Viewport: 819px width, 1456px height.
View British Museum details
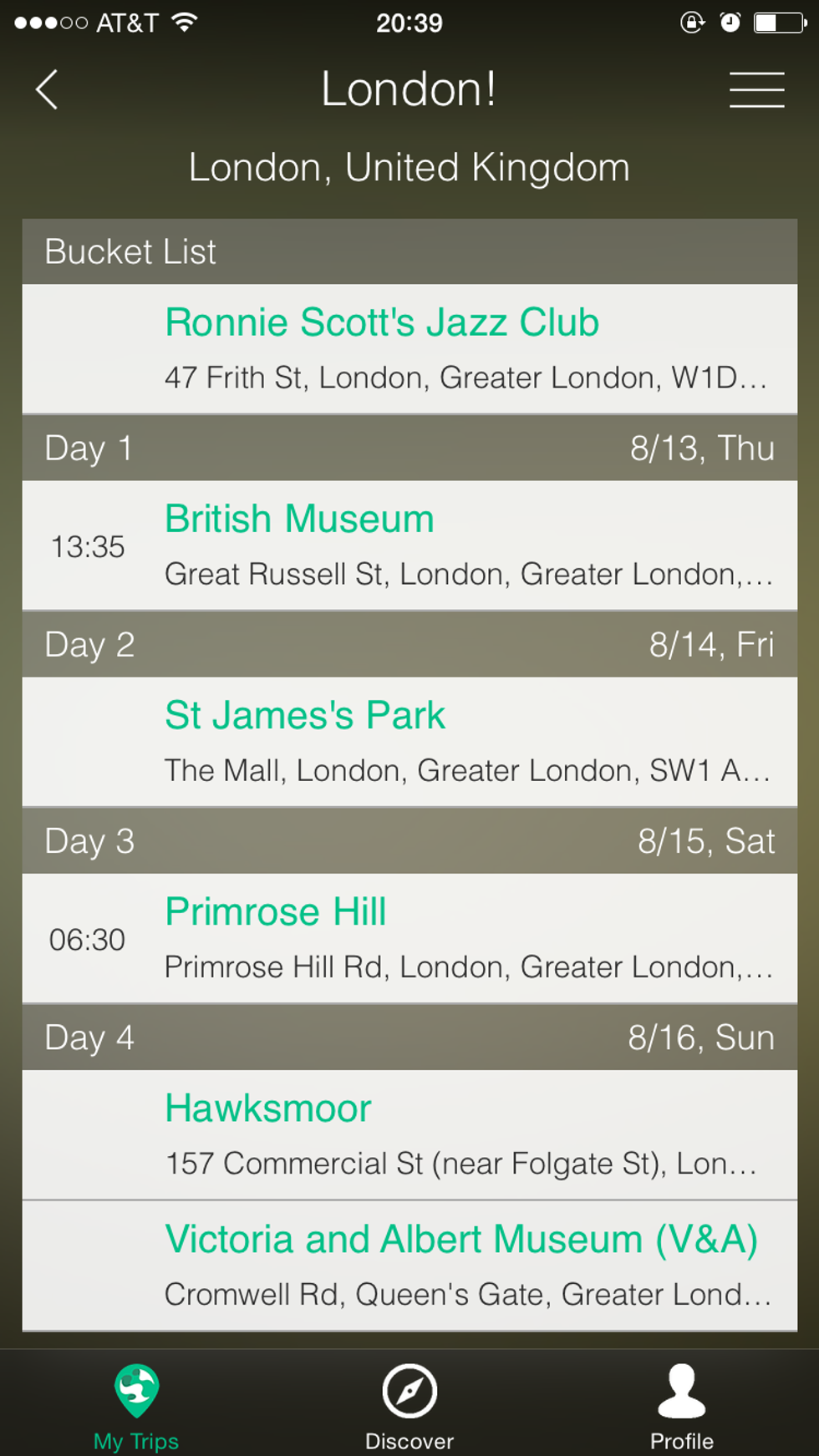(409, 545)
